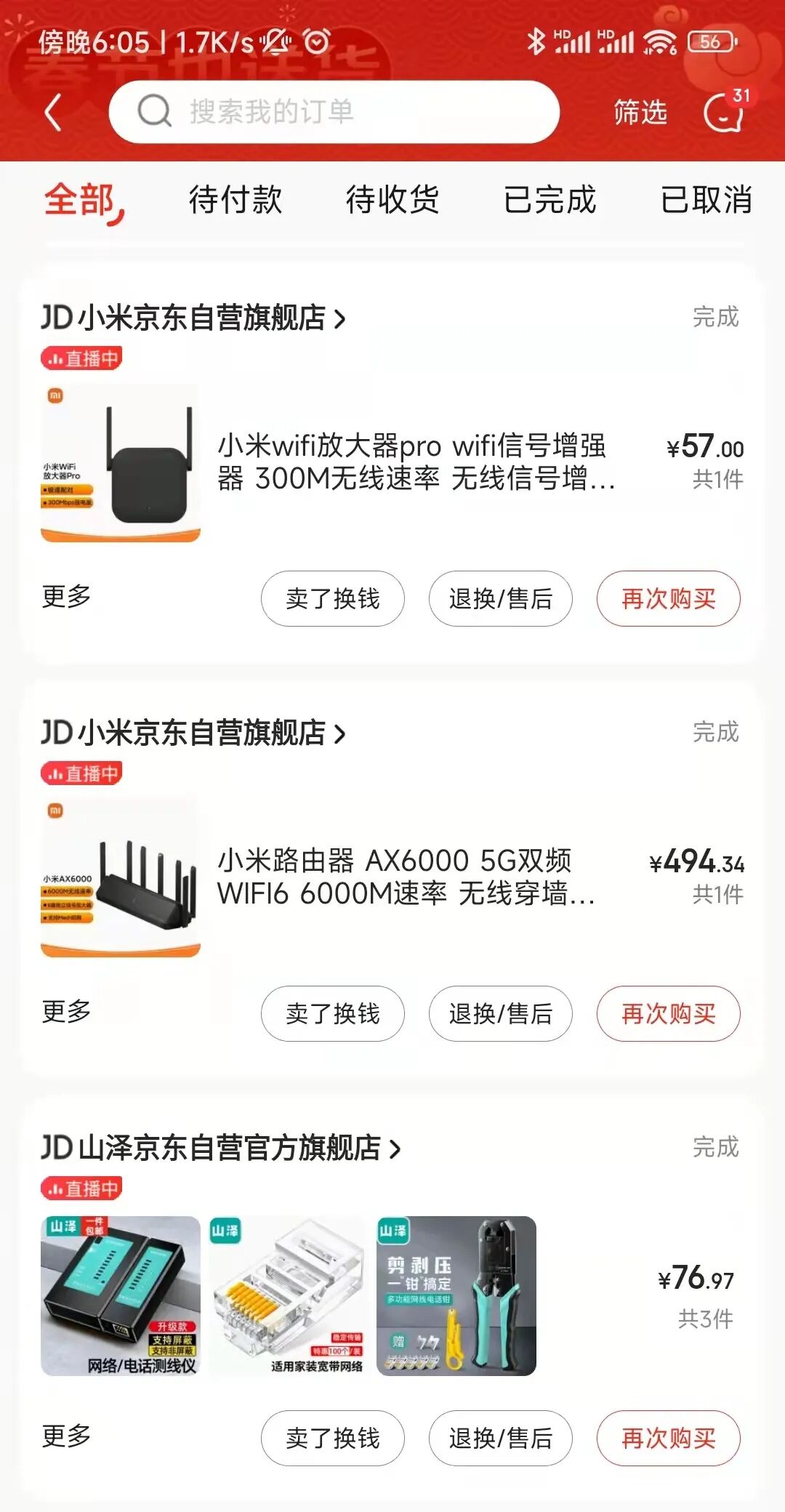
Task: Open the 小米路由器 AX6000 order details
Action: [407, 877]
